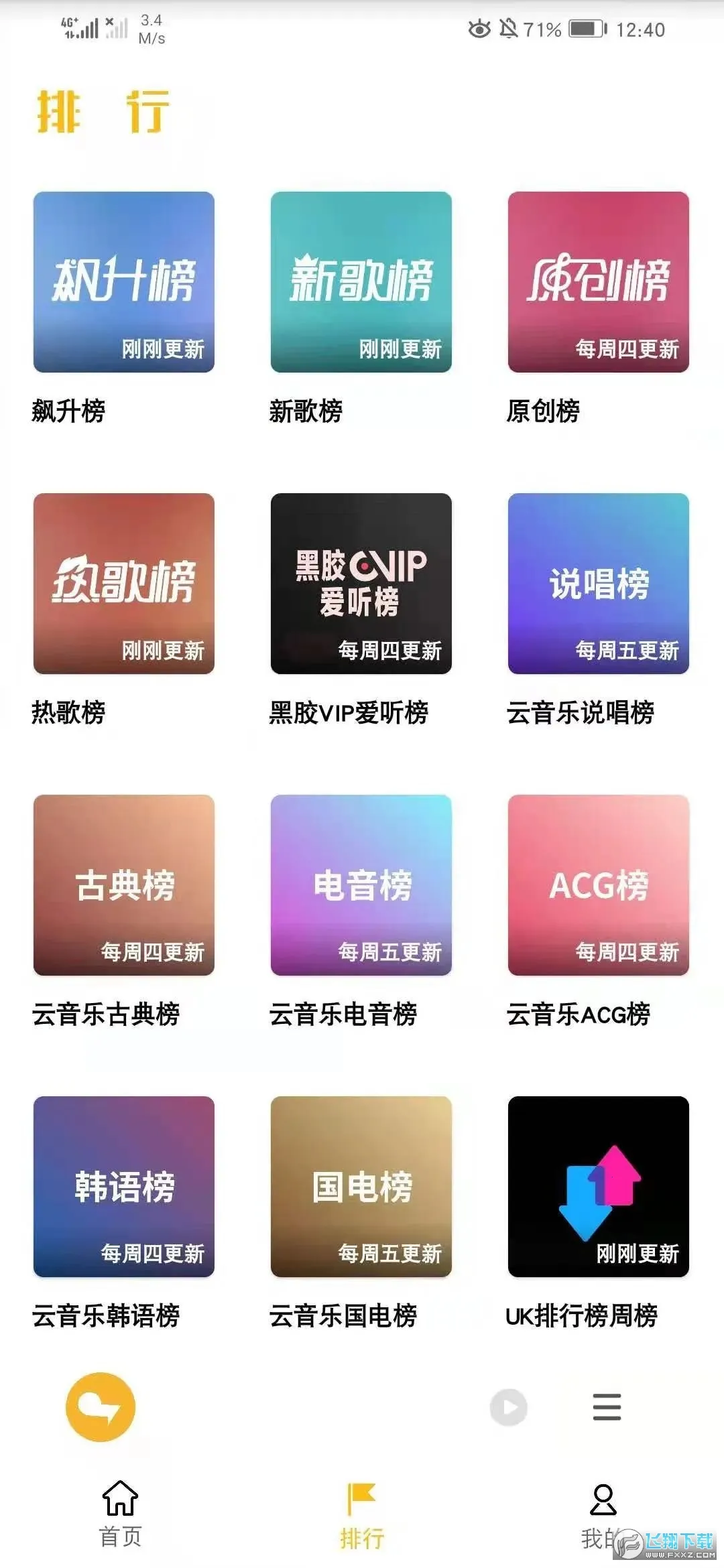Open the 热歌榜 chart
Screen dimensions: 724x1568
click(124, 584)
